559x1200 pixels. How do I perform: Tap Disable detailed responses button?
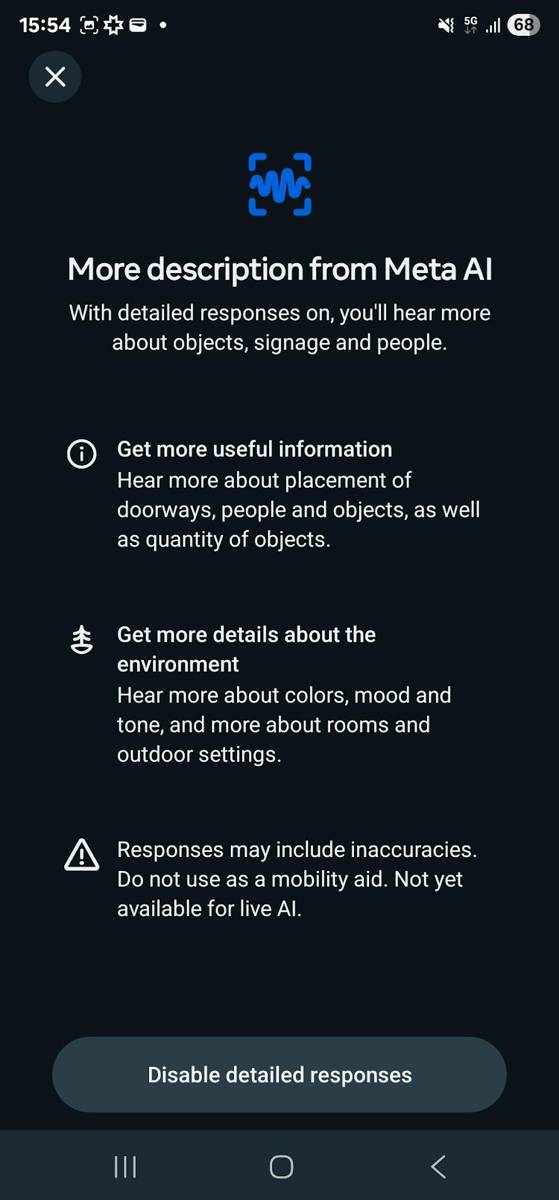point(279,1075)
